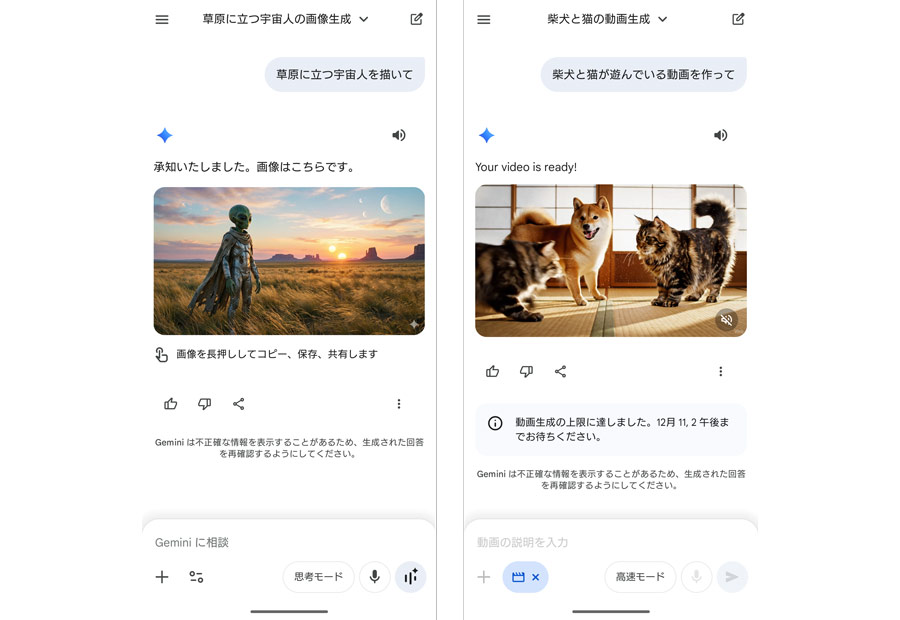Read aloud the 承知いたしました response
This screenshot has width=900, height=620.
click(x=399, y=135)
